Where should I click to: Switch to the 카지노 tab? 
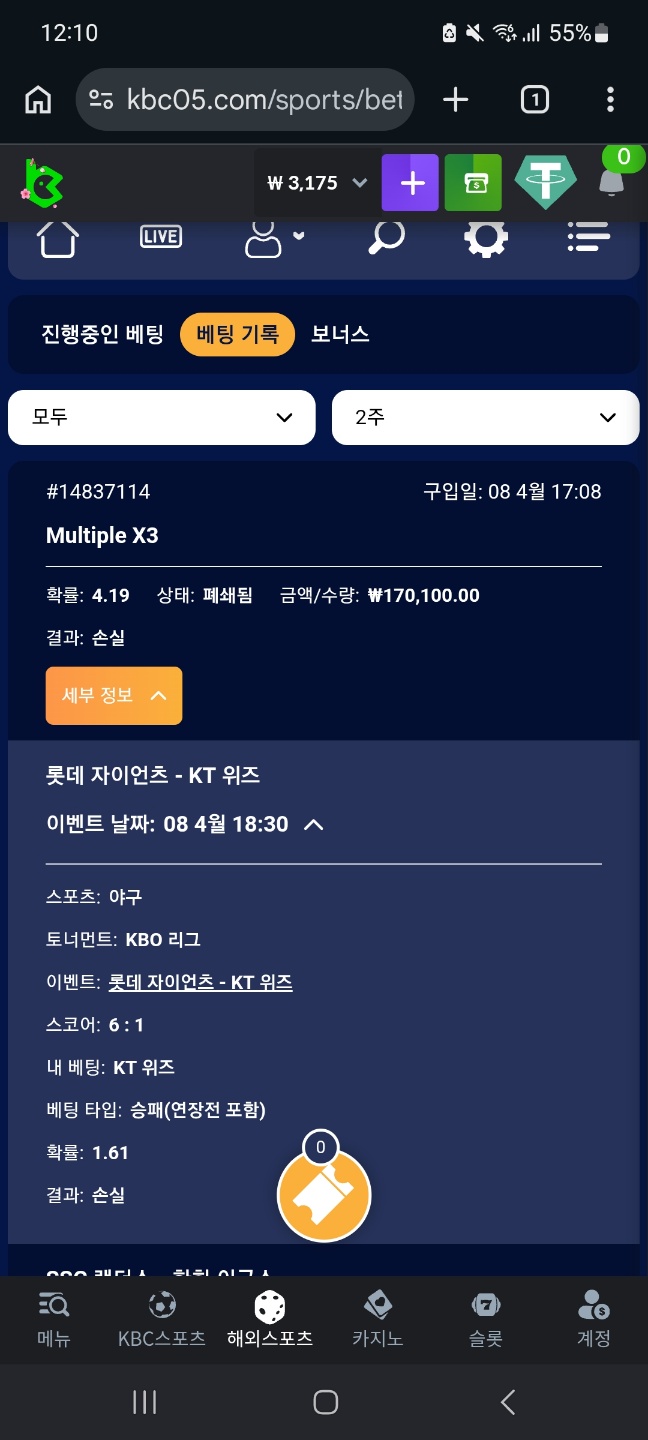[x=377, y=1319]
